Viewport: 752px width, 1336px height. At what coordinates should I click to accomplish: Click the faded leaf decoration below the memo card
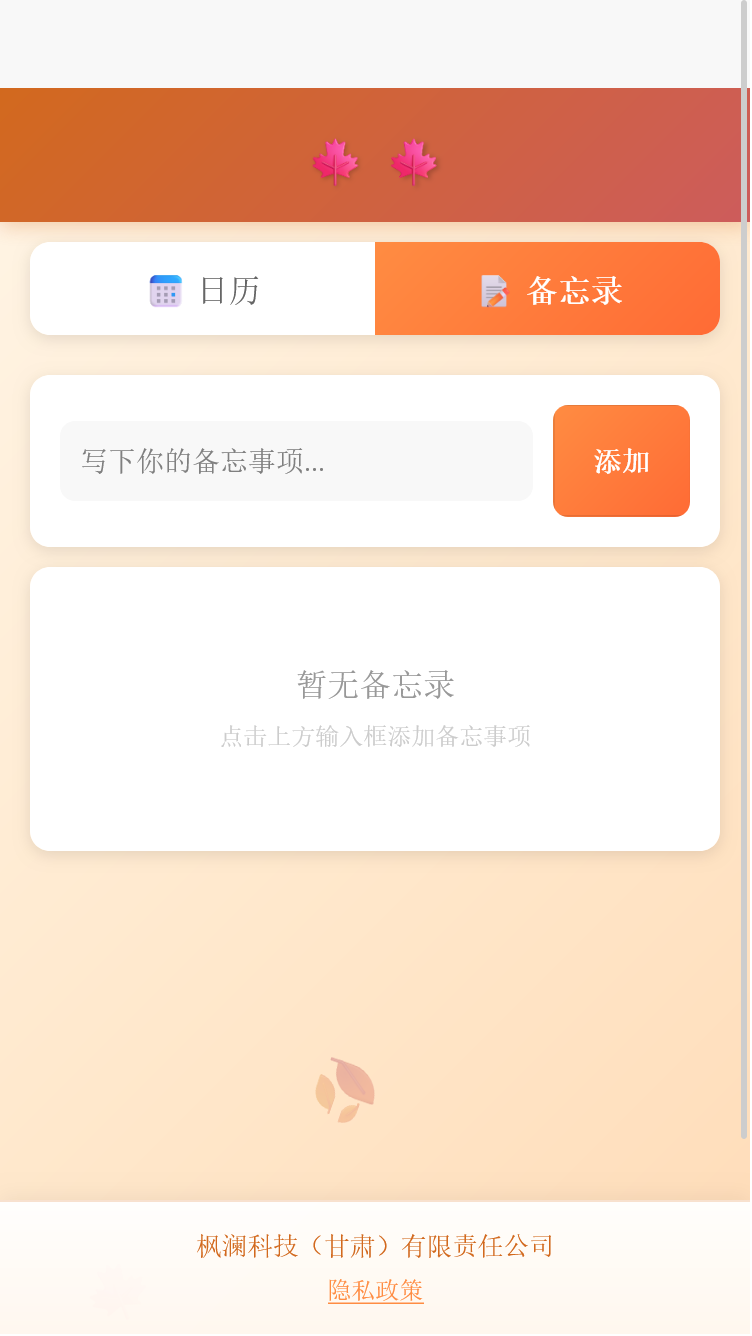click(347, 1090)
